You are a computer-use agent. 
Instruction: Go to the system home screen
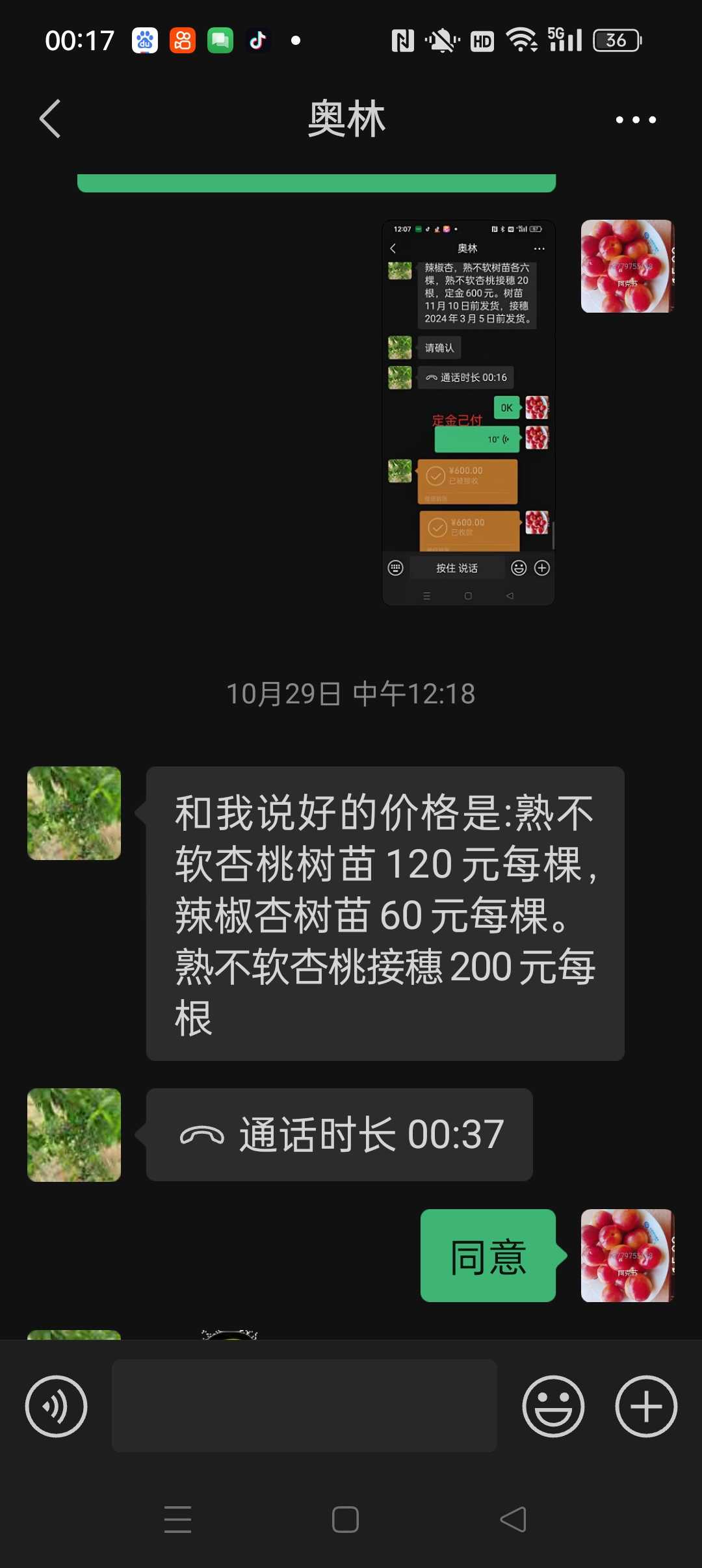click(x=345, y=1519)
